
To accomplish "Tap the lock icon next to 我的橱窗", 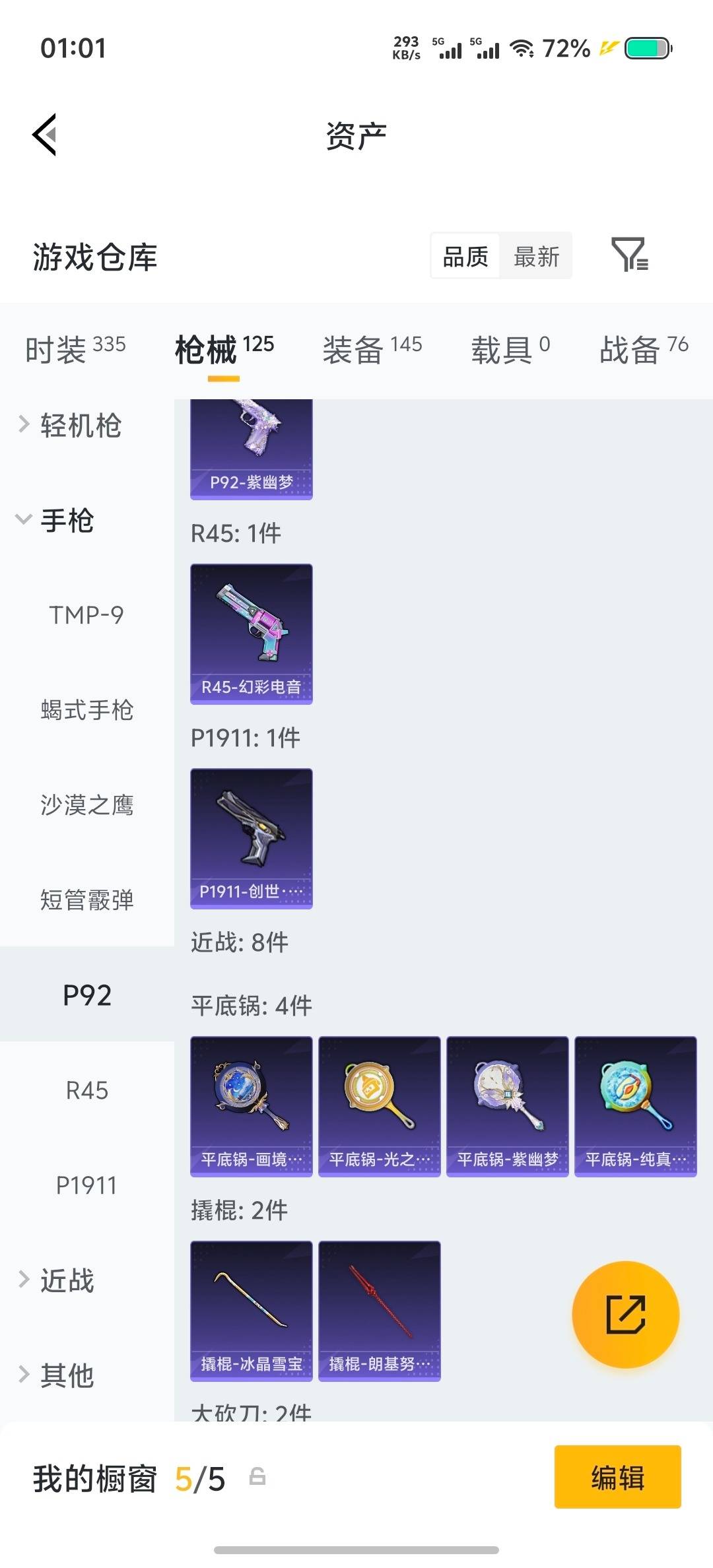I will 259,1479.
